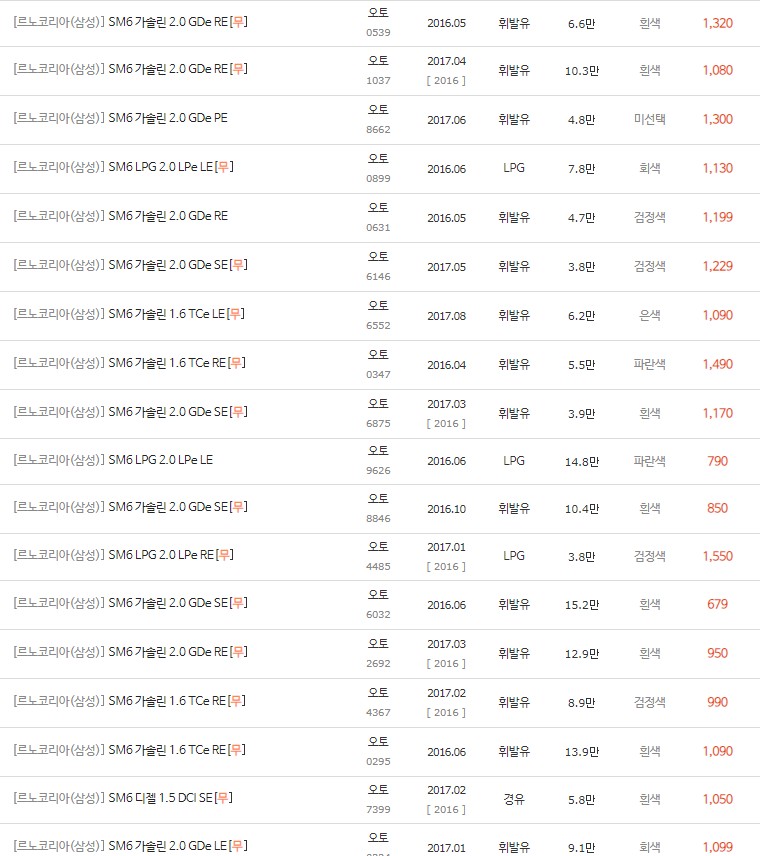Click the 파란색 color label on the TCe RE row

pyautogui.click(x=649, y=364)
